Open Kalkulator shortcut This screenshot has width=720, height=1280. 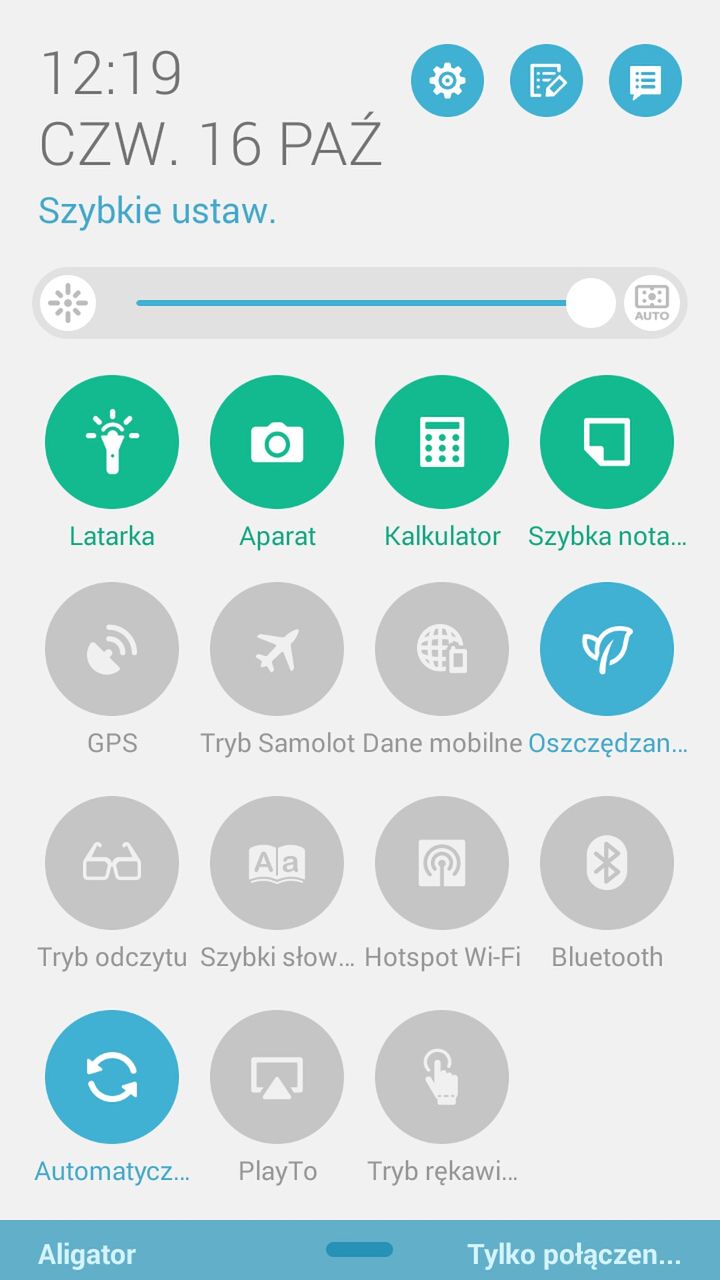click(x=442, y=442)
